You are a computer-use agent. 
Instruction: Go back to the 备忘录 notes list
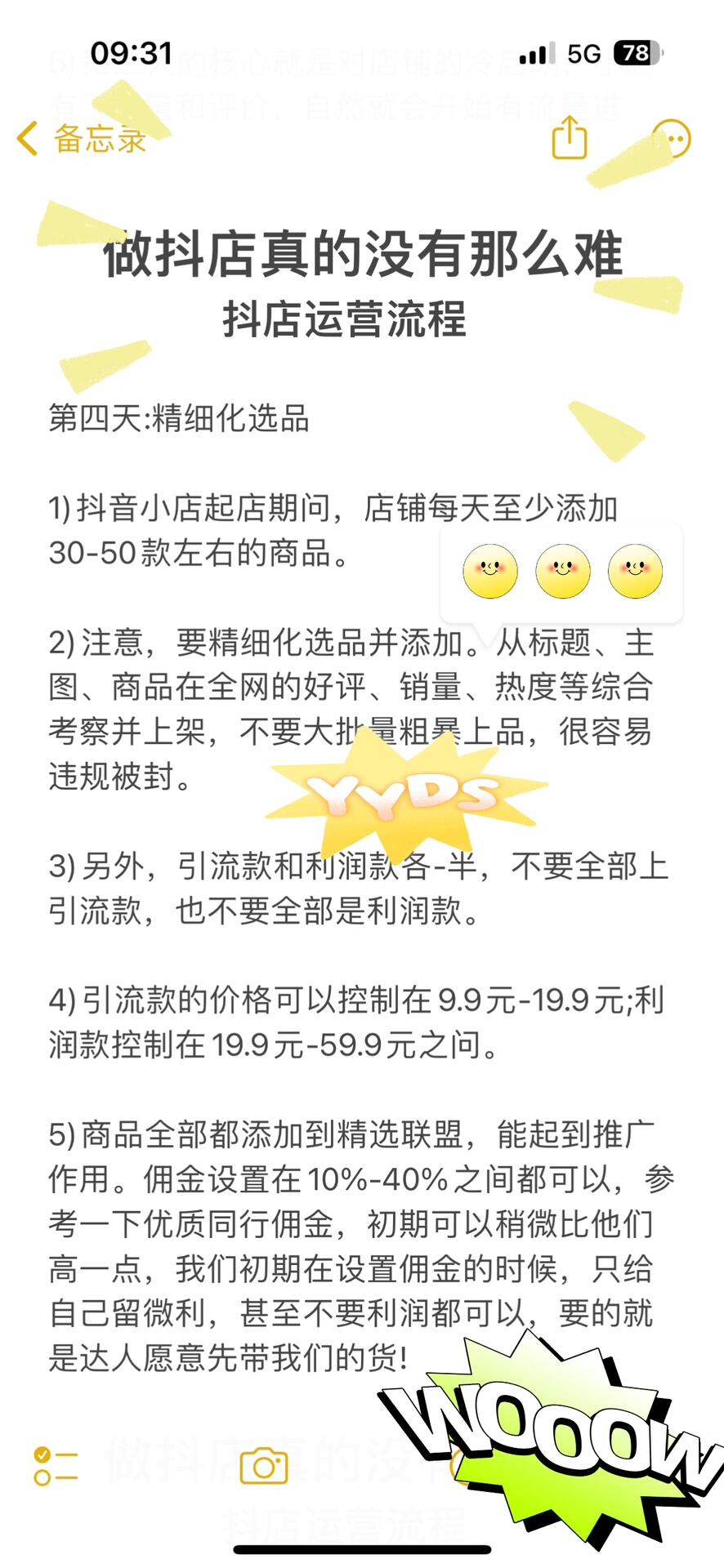(x=82, y=139)
